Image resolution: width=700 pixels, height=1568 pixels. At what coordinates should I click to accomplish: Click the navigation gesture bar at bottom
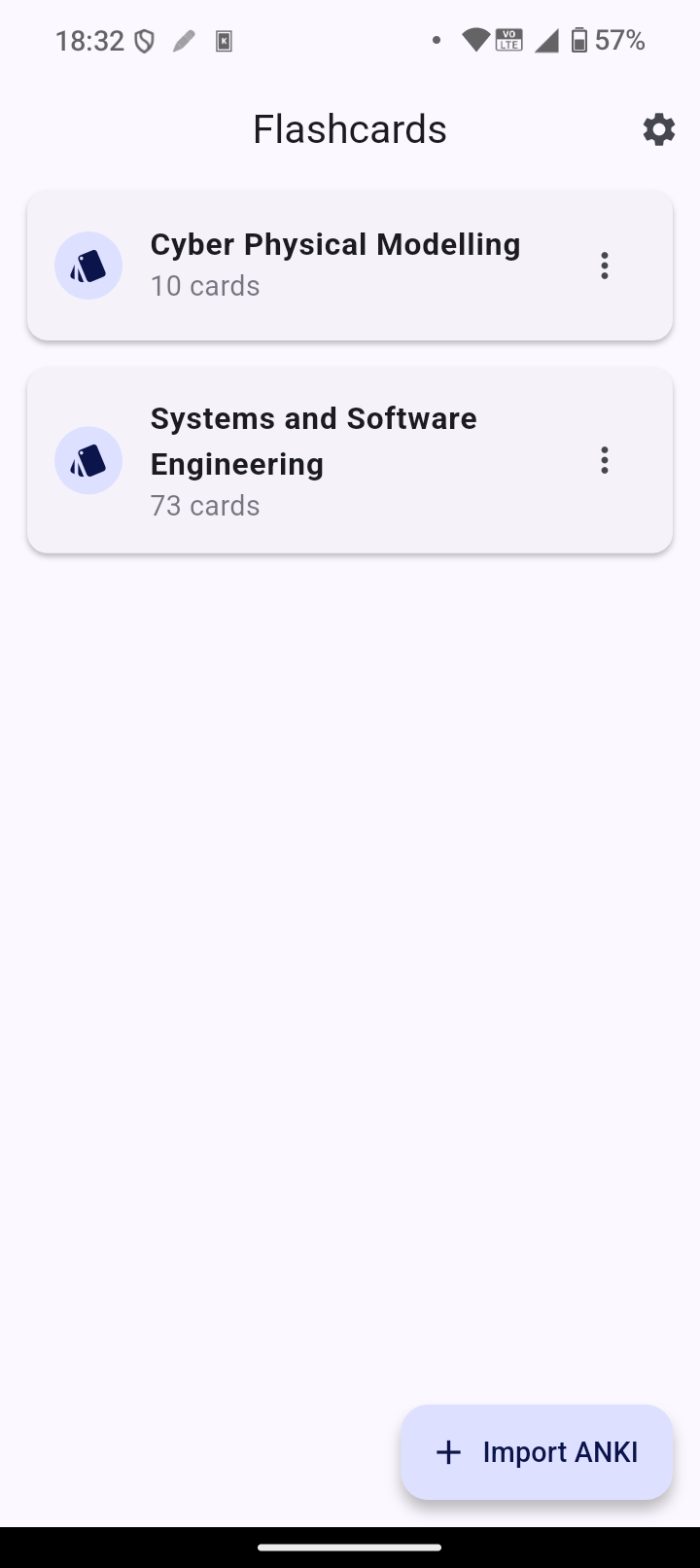point(350,1545)
